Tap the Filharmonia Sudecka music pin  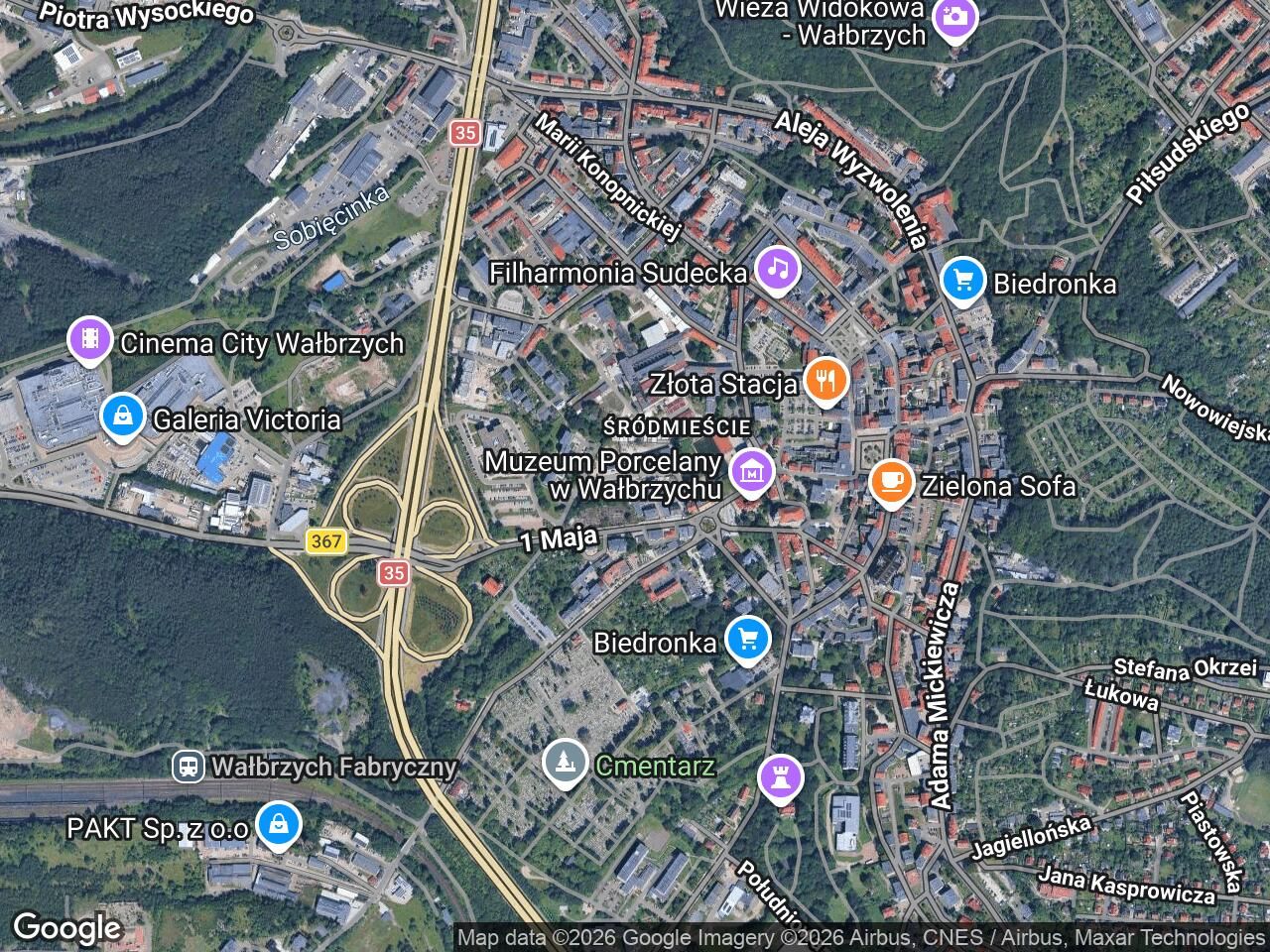click(x=778, y=269)
